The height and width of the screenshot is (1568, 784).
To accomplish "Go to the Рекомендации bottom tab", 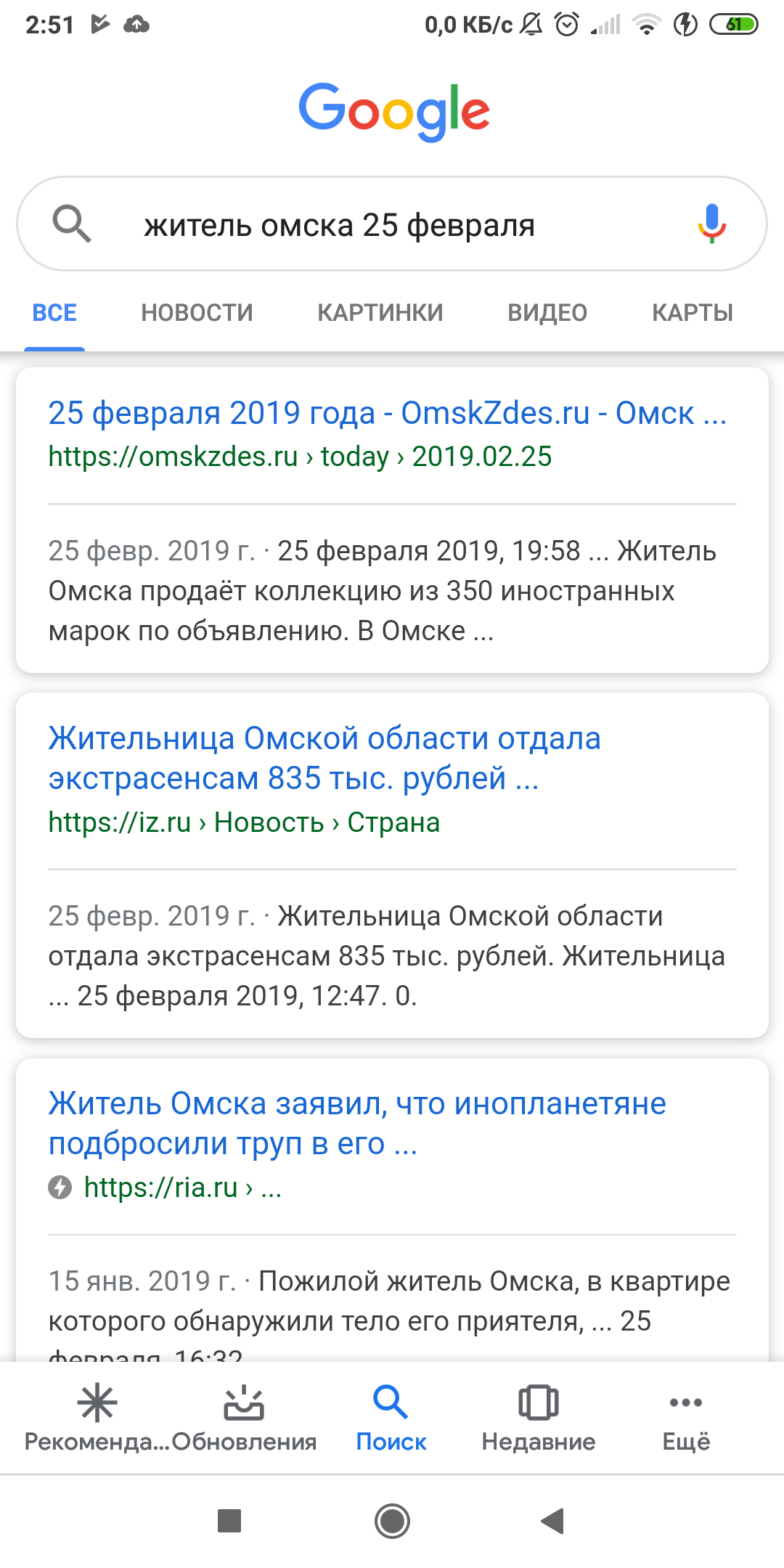I will [97, 1417].
